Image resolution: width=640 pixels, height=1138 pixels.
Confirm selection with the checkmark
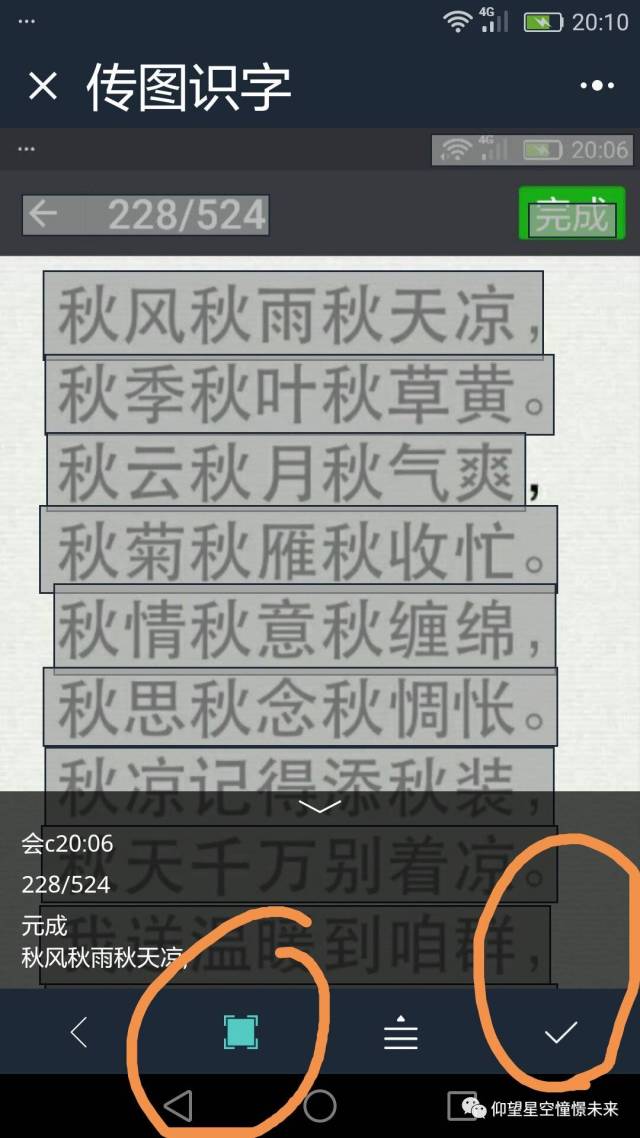[x=560, y=1033]
